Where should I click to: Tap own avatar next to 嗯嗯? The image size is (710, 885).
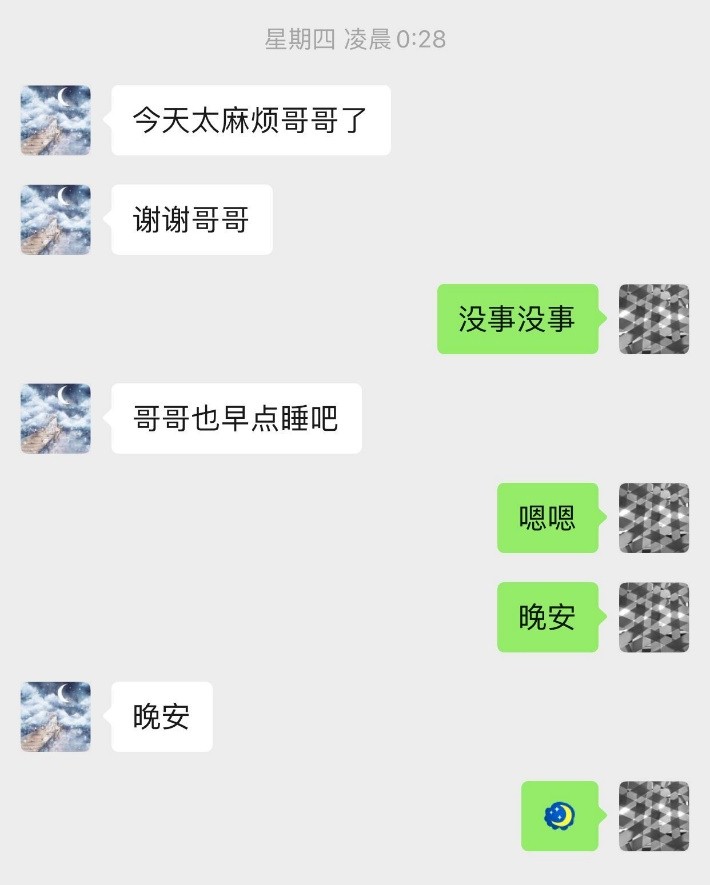coord(654,518)
